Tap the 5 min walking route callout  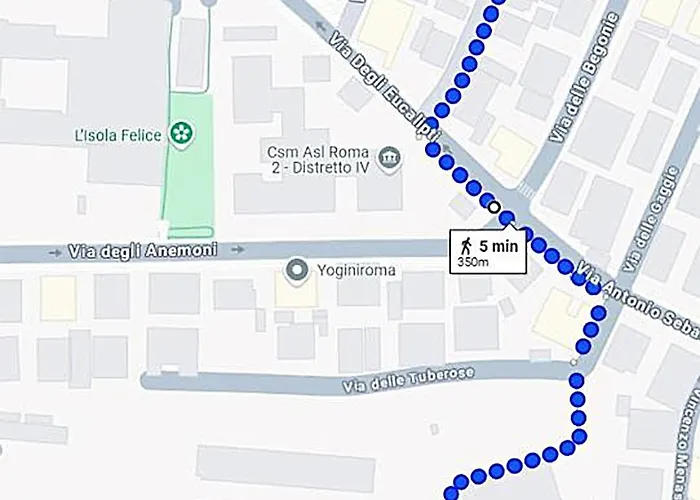coord(488,251)
